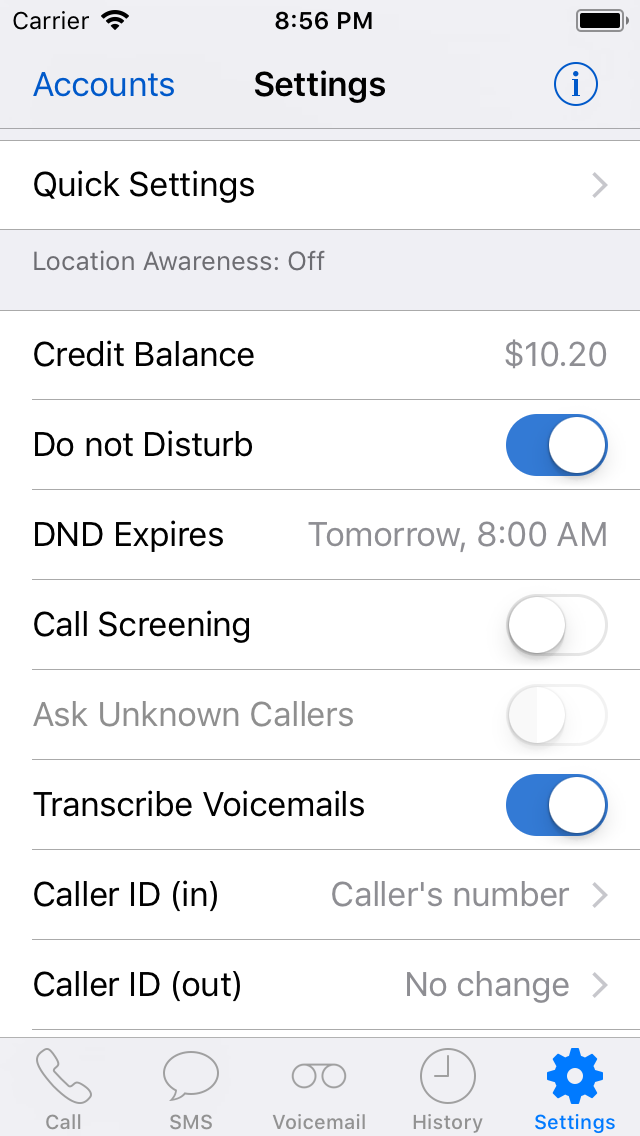Change the DND Expires time
Image resolution: width=640 pixels, height=1136 pixels.
pos(320,535)
